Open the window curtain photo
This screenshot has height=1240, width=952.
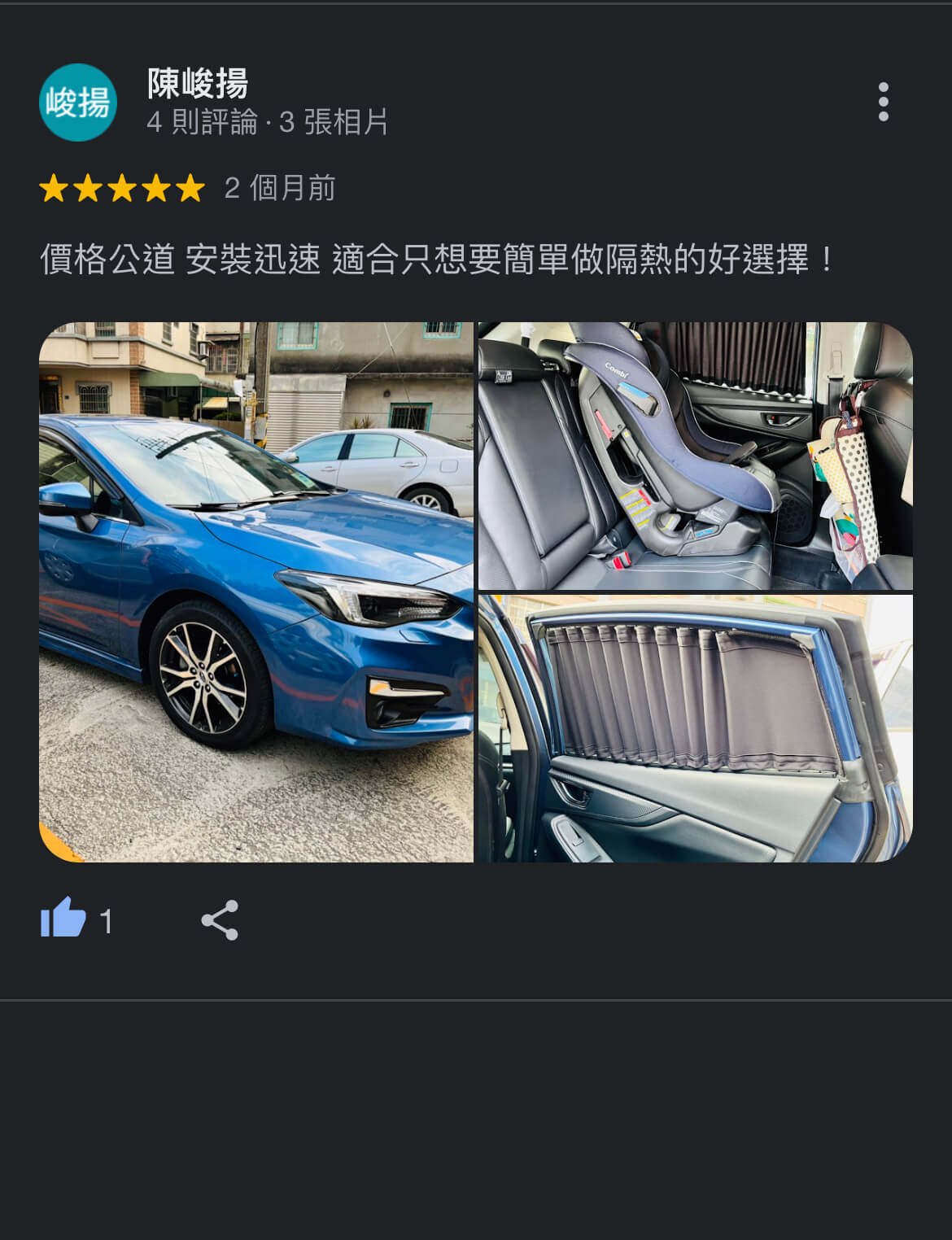tap(695, 728)
